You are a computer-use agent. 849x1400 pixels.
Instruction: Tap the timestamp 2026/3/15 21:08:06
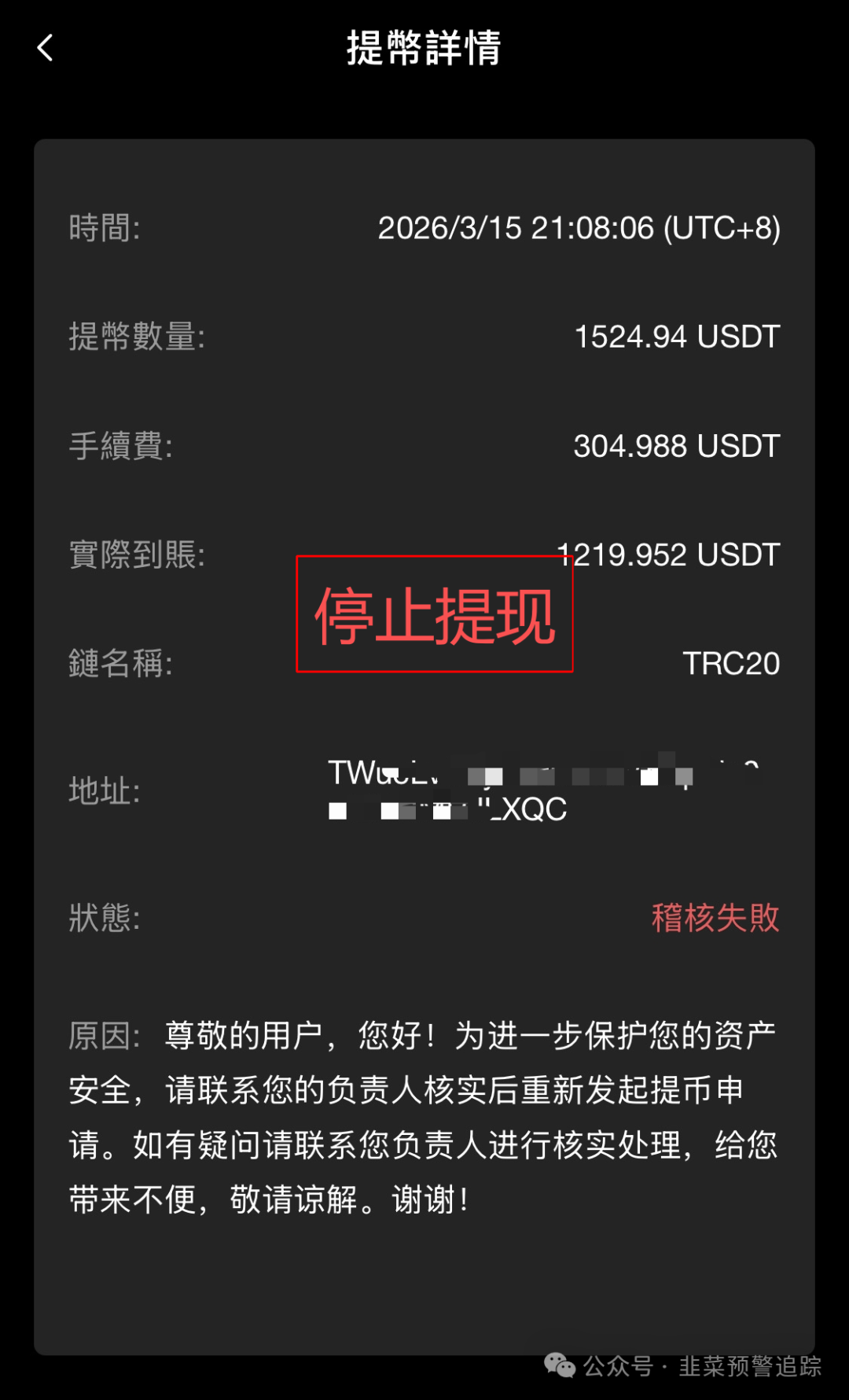coord(578,227)
